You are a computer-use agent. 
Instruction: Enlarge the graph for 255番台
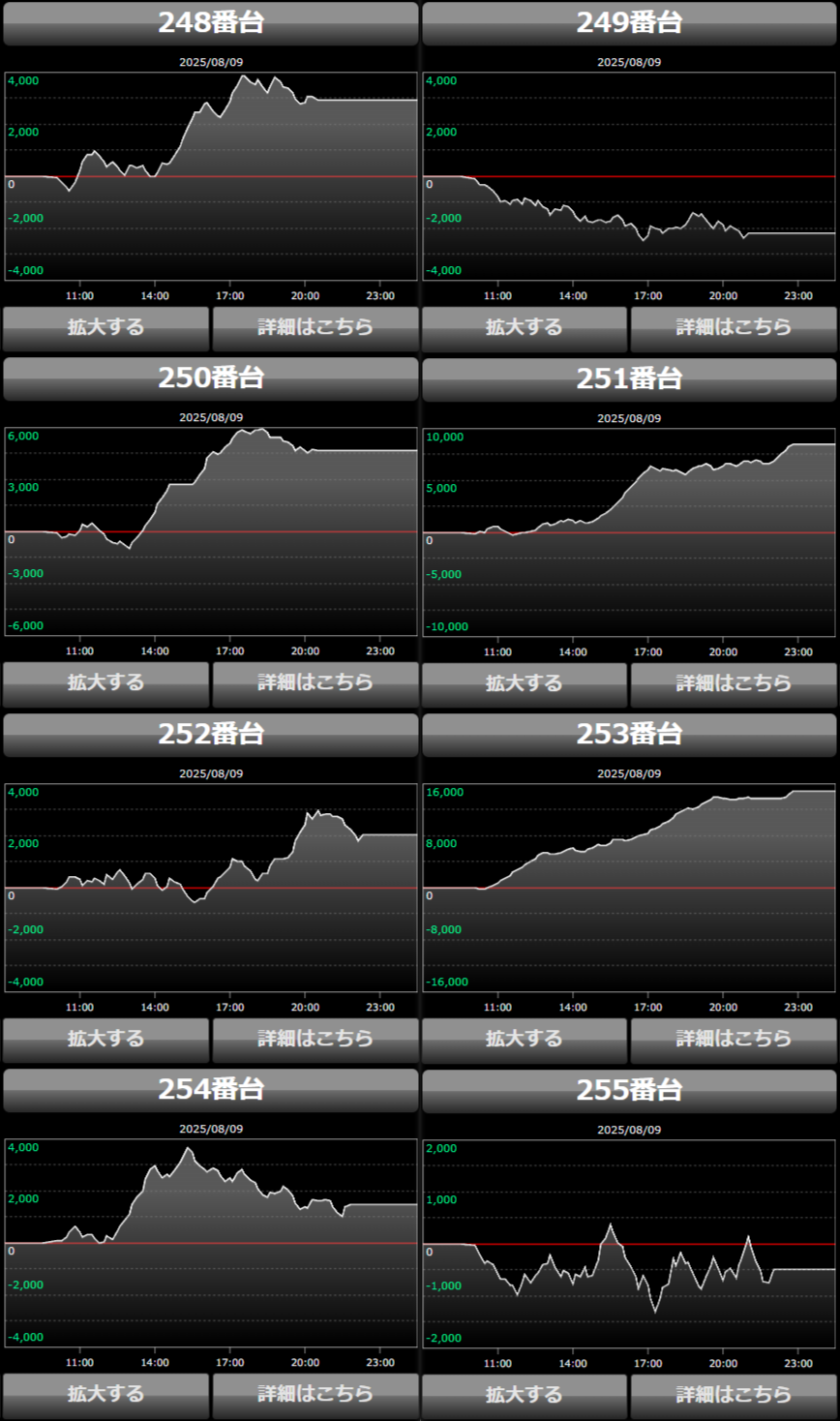click(x=525, y=1395)
